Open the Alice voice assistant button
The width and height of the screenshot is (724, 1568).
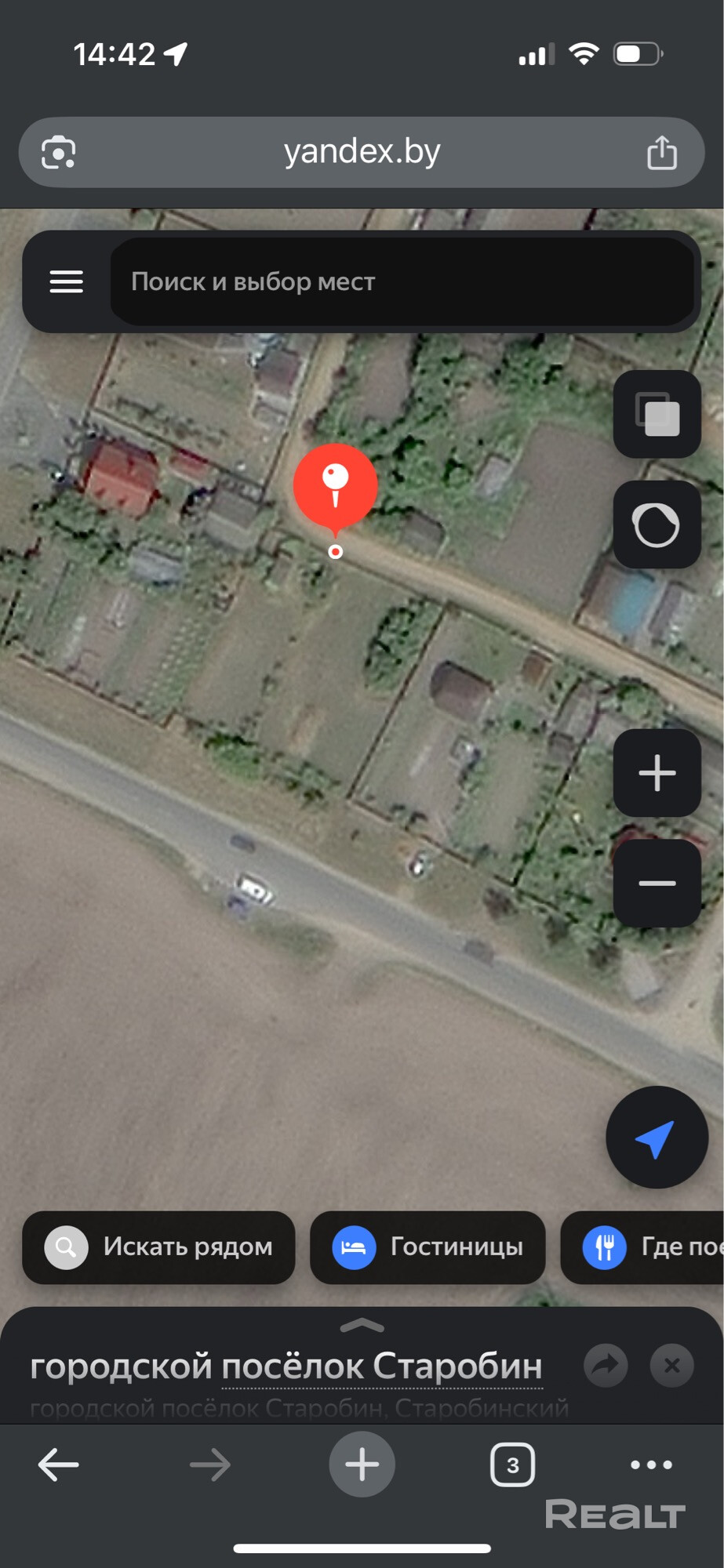(x=657, y=524)
